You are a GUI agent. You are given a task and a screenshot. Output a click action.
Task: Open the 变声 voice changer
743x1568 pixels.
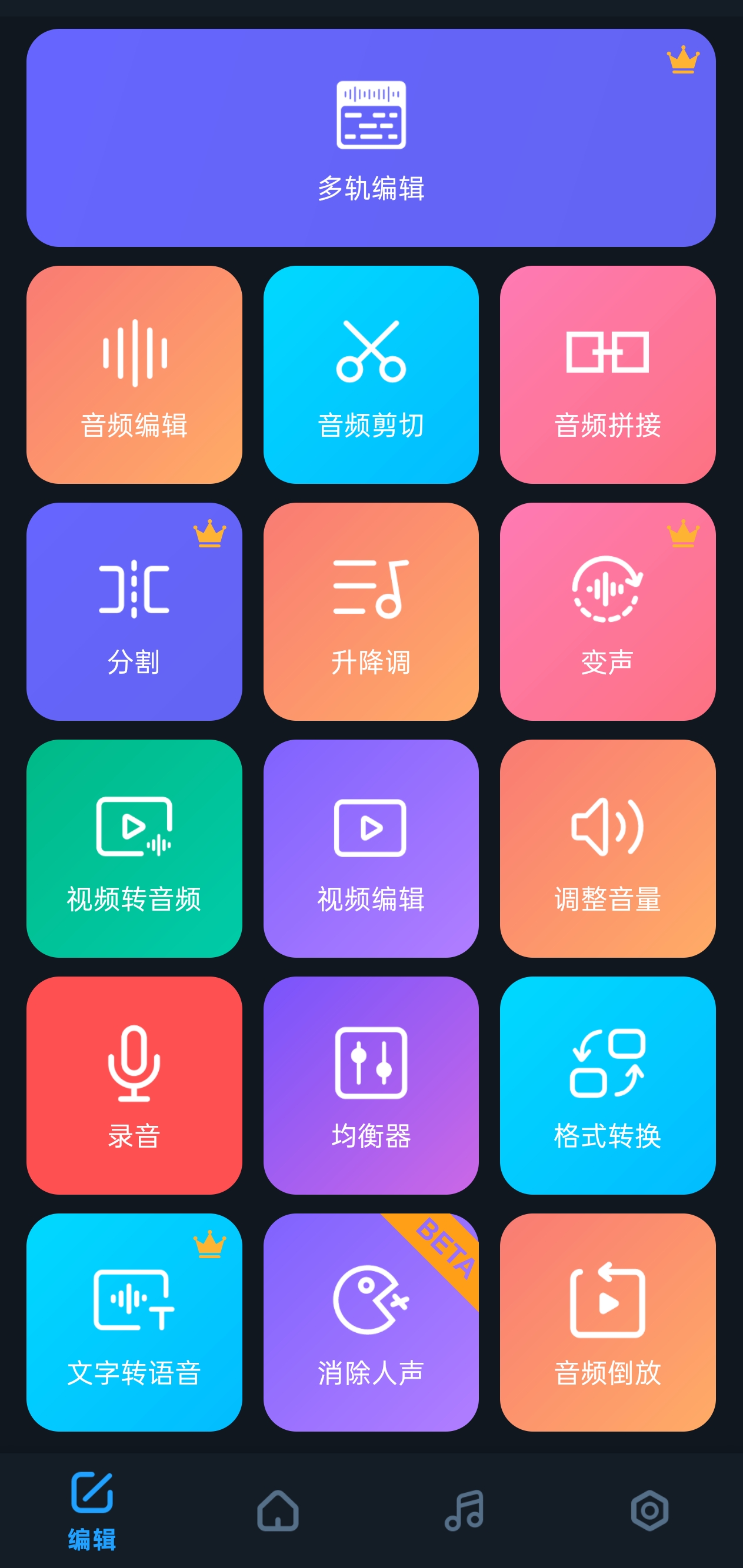(607, 611)
